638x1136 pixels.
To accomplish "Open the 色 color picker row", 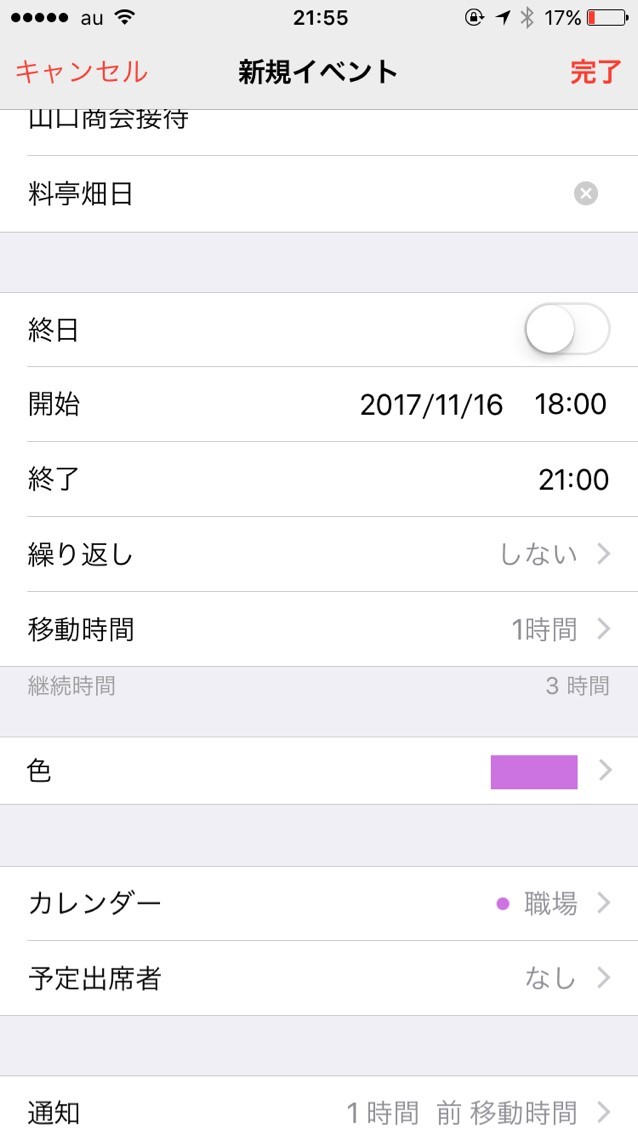I will tap(319, 771).
